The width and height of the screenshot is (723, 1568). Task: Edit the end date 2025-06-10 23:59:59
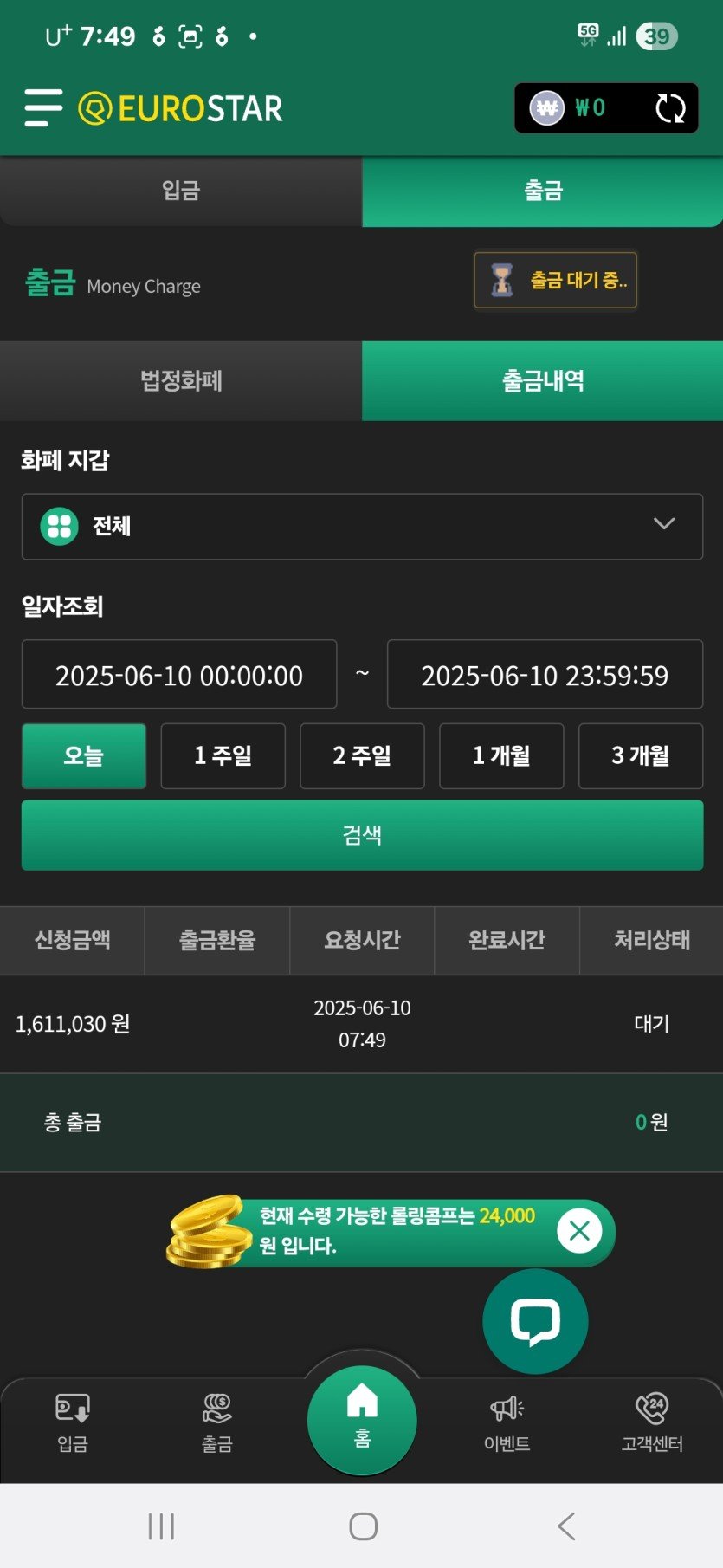(545, 675)
